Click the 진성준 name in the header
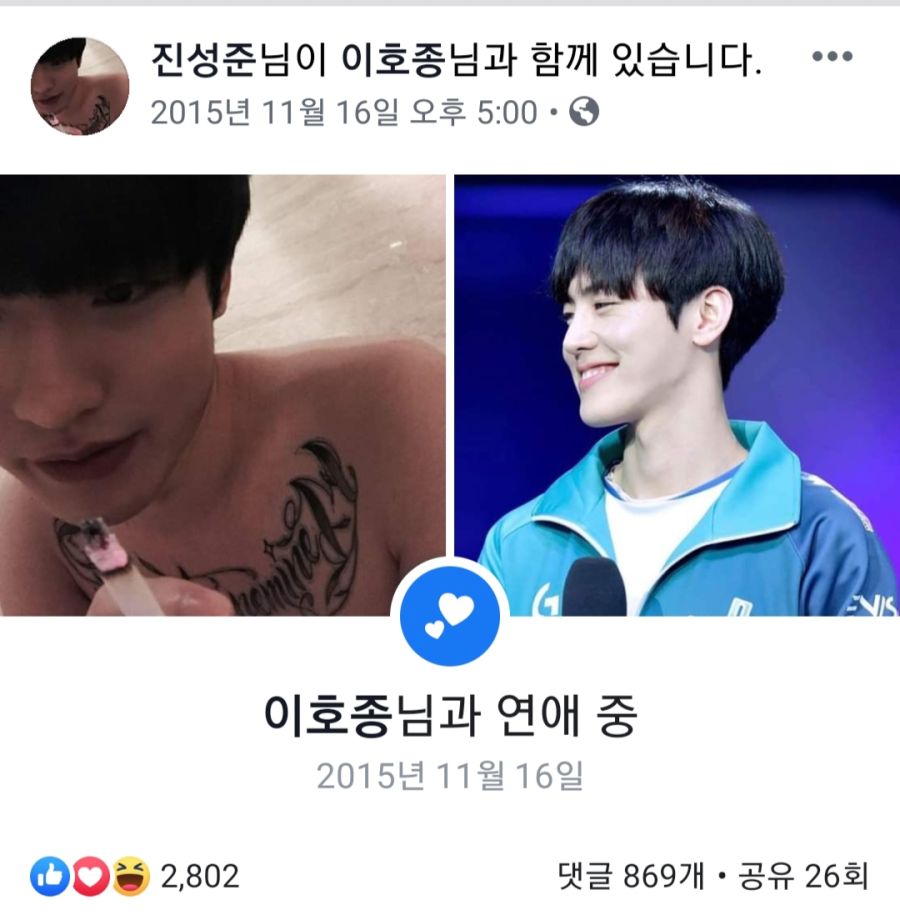Viewport: 900px width, 920px height. pos(198,60)
